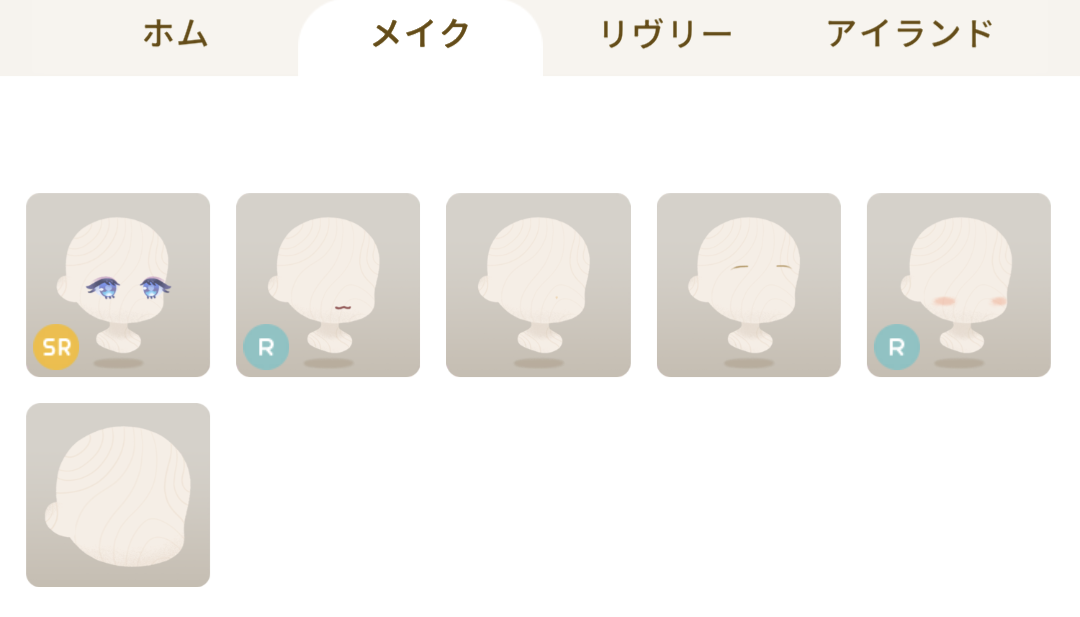Open the リヴリー tab
Viewport: 1080px width, 617px height.
pyautogui.click(x=665, y=35)
